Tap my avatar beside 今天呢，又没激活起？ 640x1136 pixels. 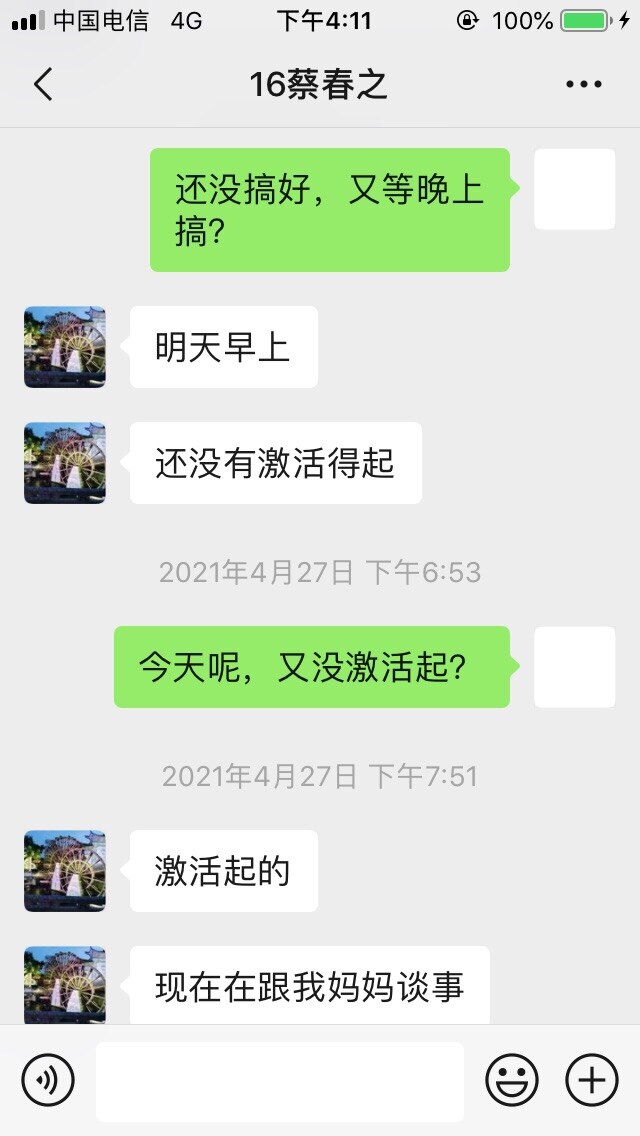tap(575, 667)
